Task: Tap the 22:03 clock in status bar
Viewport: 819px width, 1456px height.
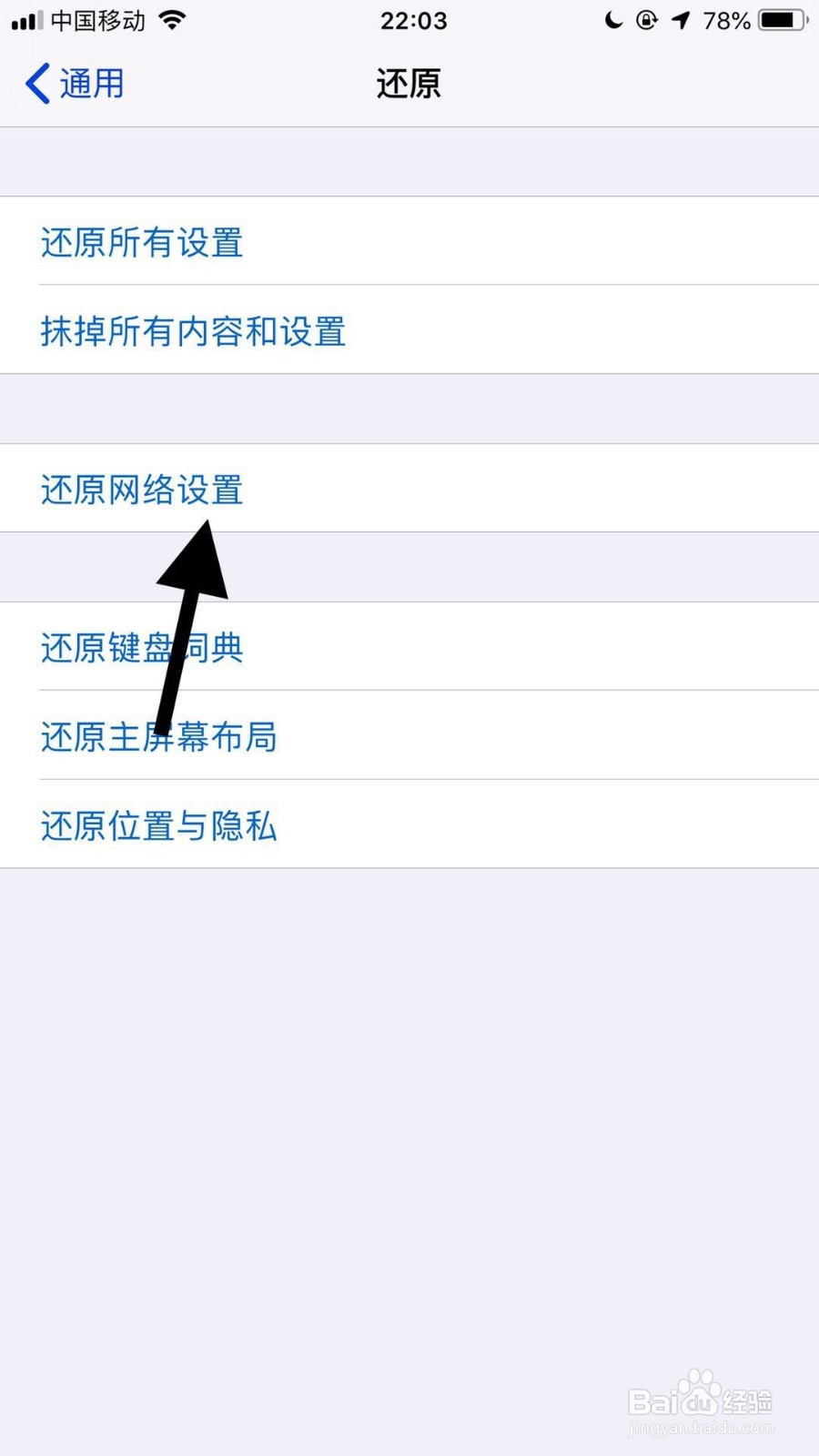Action: pyautogui.click(x=414, y=20)
